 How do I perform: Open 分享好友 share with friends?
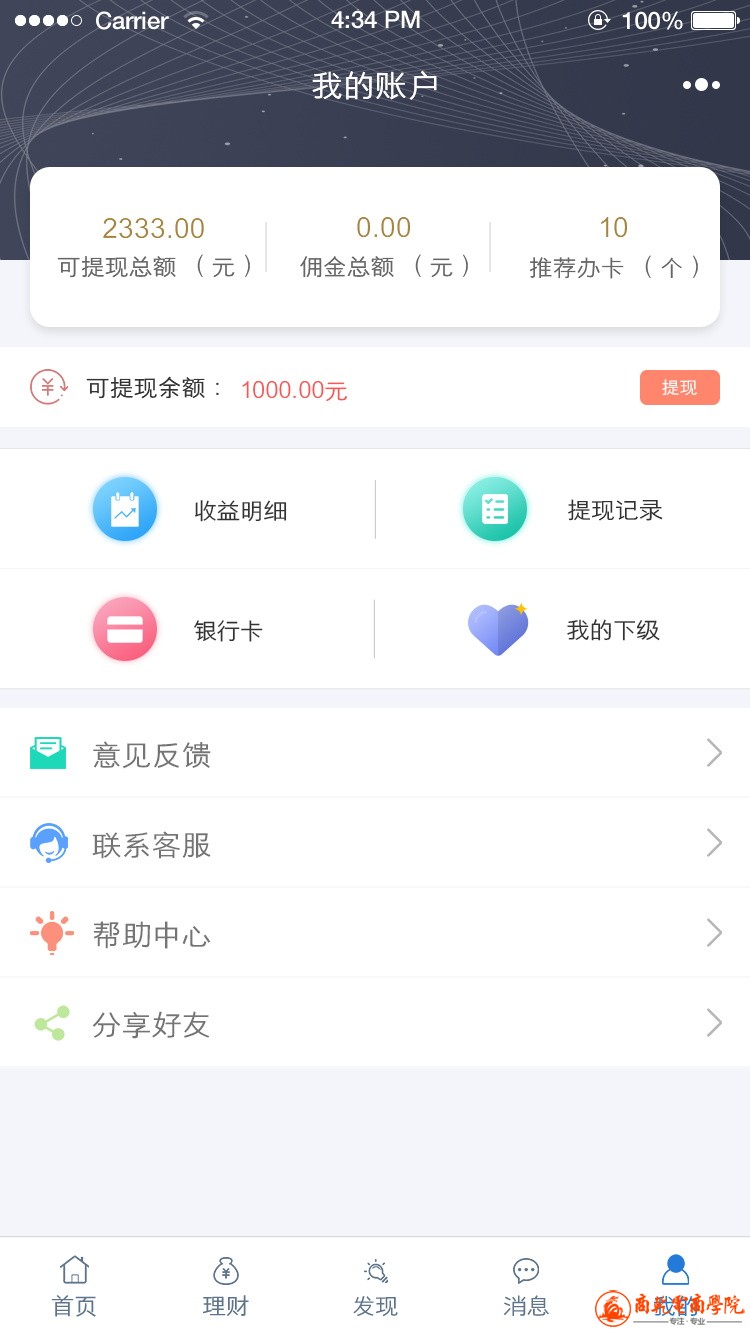pyautogui.click(x=375, y=1024)
